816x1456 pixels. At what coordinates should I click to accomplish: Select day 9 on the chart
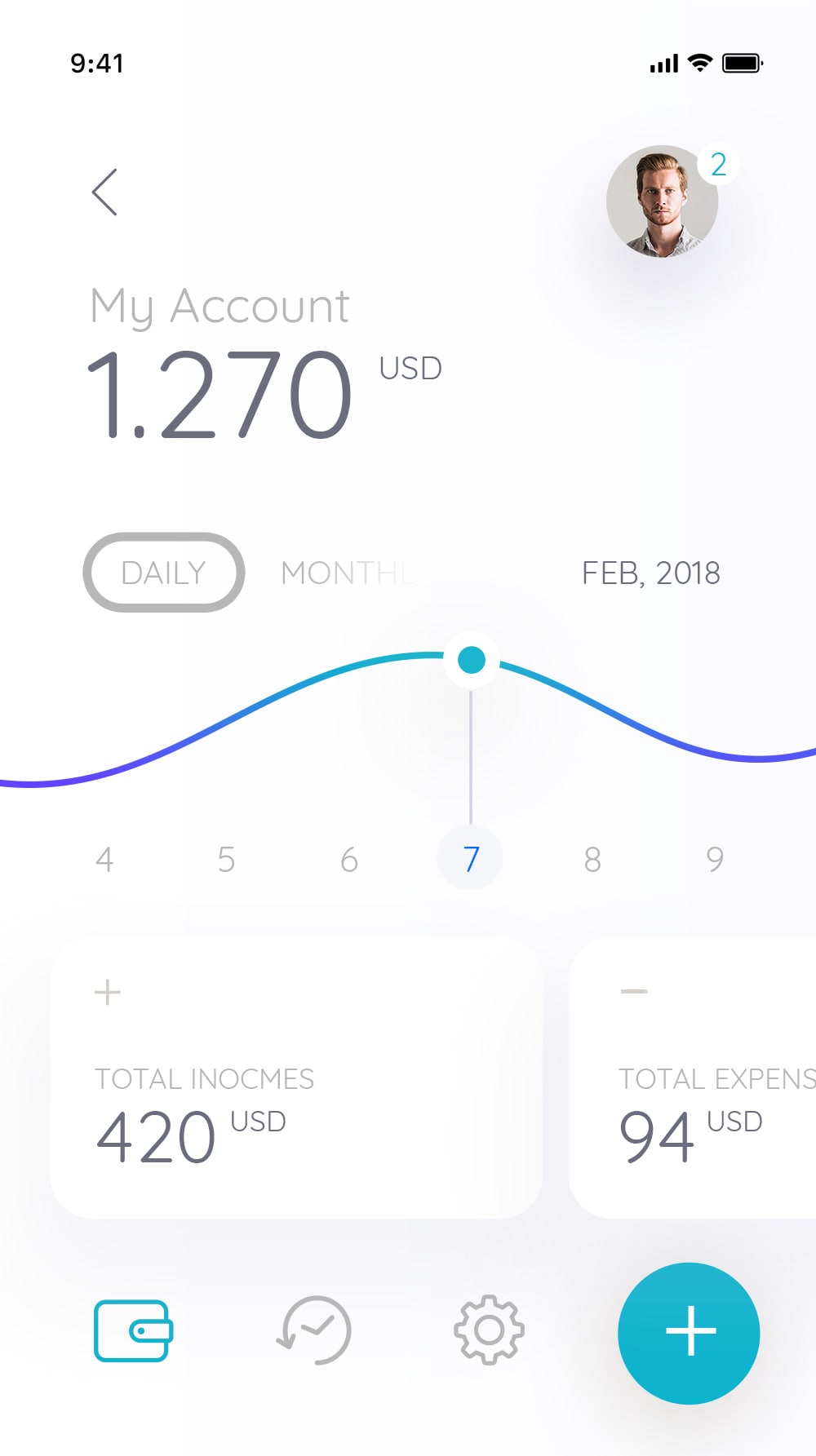pyautogui.click(x=715, y=859)
